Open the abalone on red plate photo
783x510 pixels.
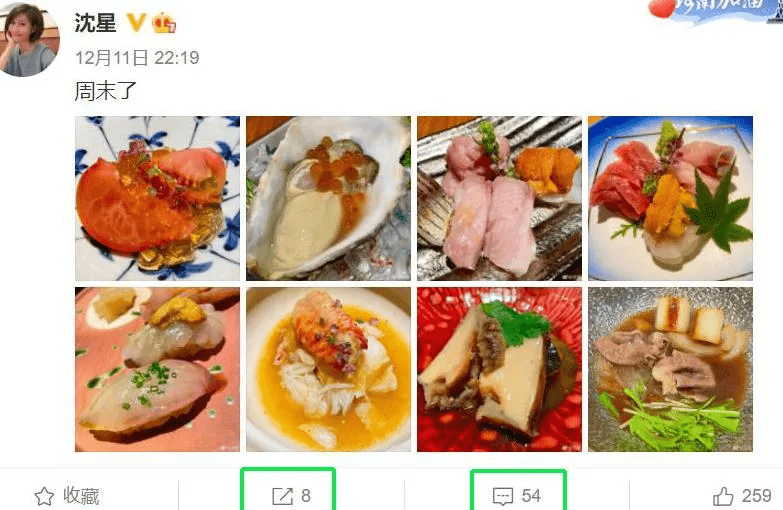499,369
